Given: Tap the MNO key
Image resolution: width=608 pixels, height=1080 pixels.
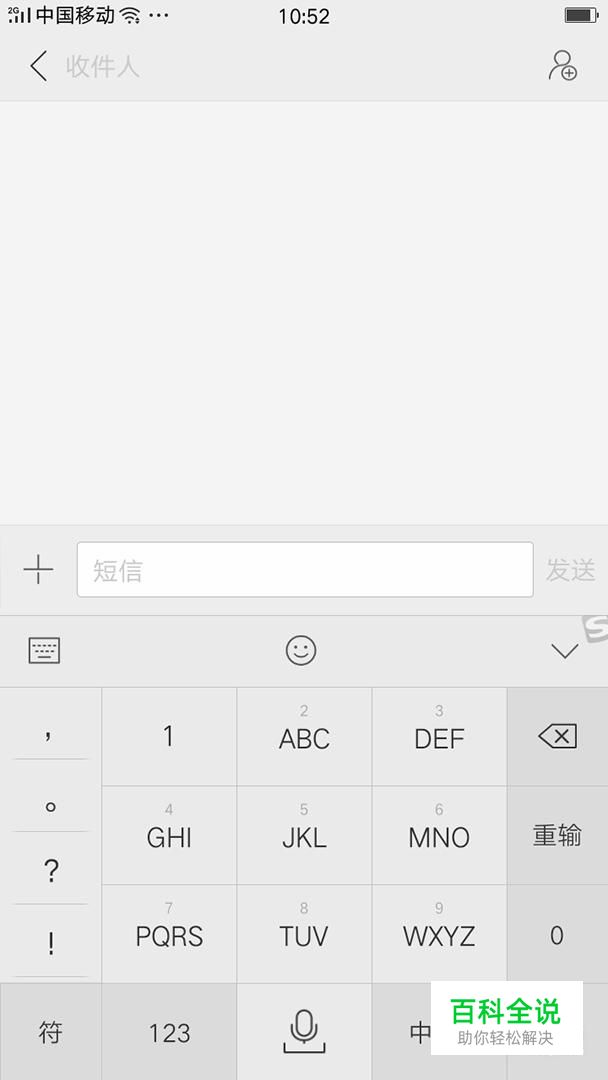Looking at the screenshot, I should point(439,835).
